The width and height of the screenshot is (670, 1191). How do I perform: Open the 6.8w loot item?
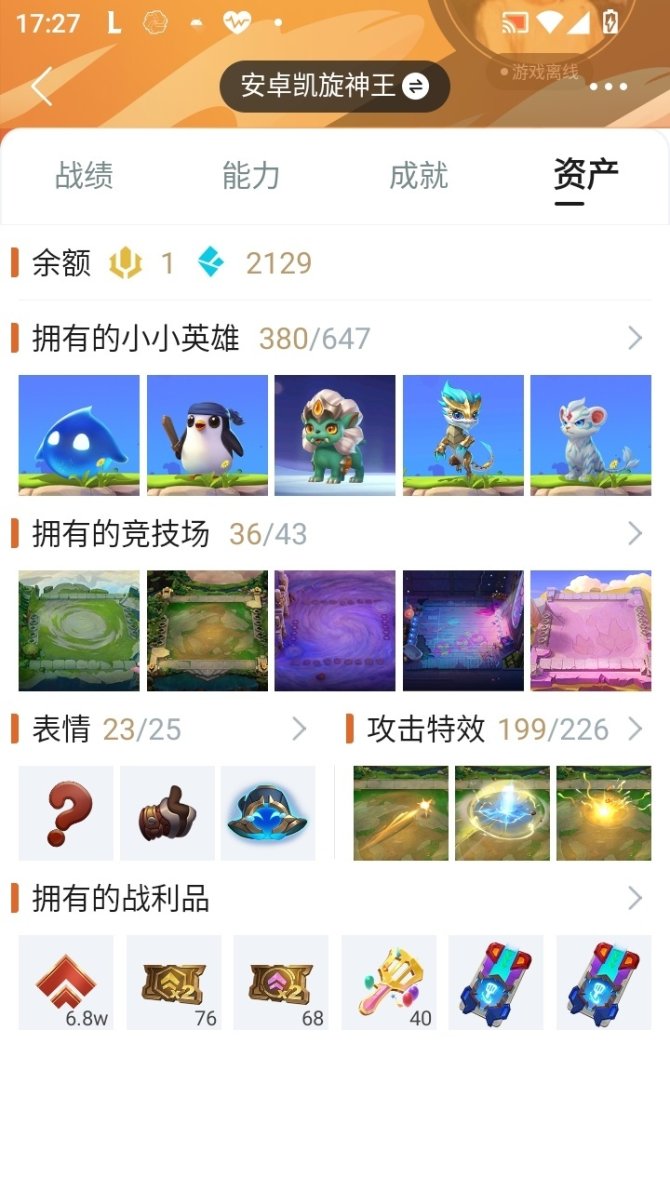(x=66, y=982)
